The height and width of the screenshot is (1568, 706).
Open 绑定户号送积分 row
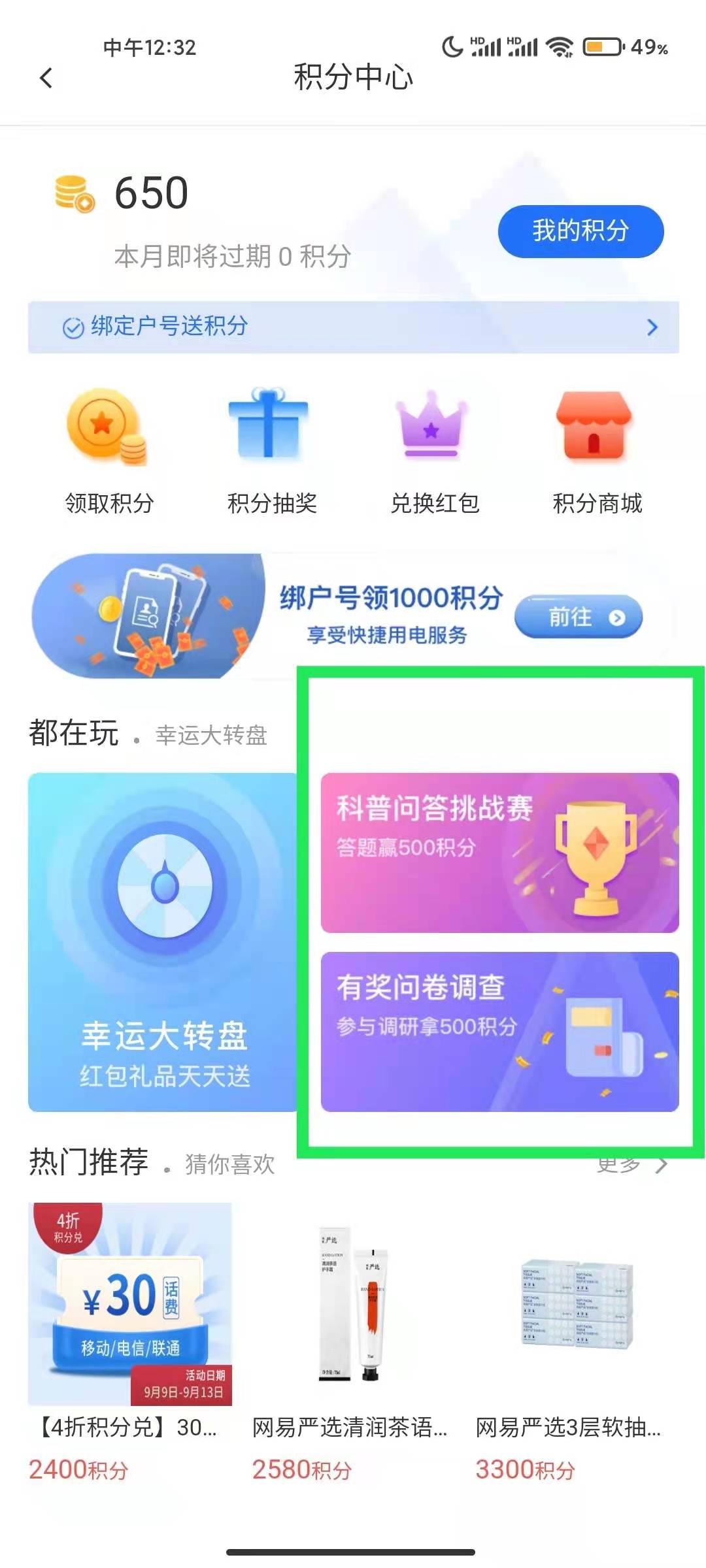click(353, 327)
